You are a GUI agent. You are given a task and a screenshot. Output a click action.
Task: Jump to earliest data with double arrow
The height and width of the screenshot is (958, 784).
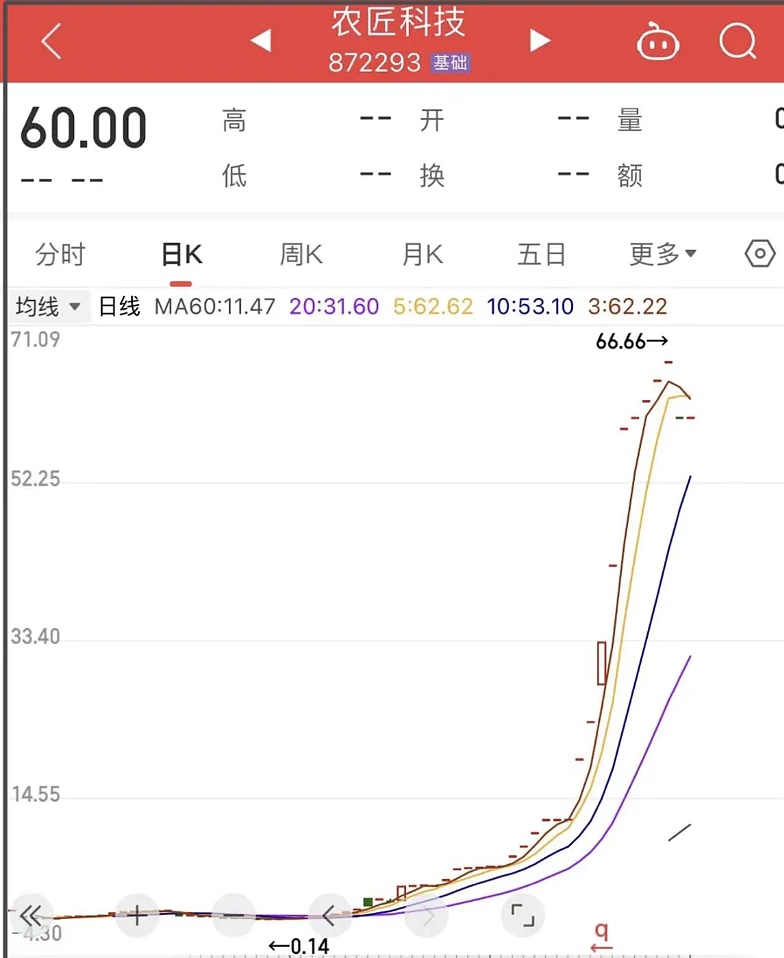pos(31,915)
